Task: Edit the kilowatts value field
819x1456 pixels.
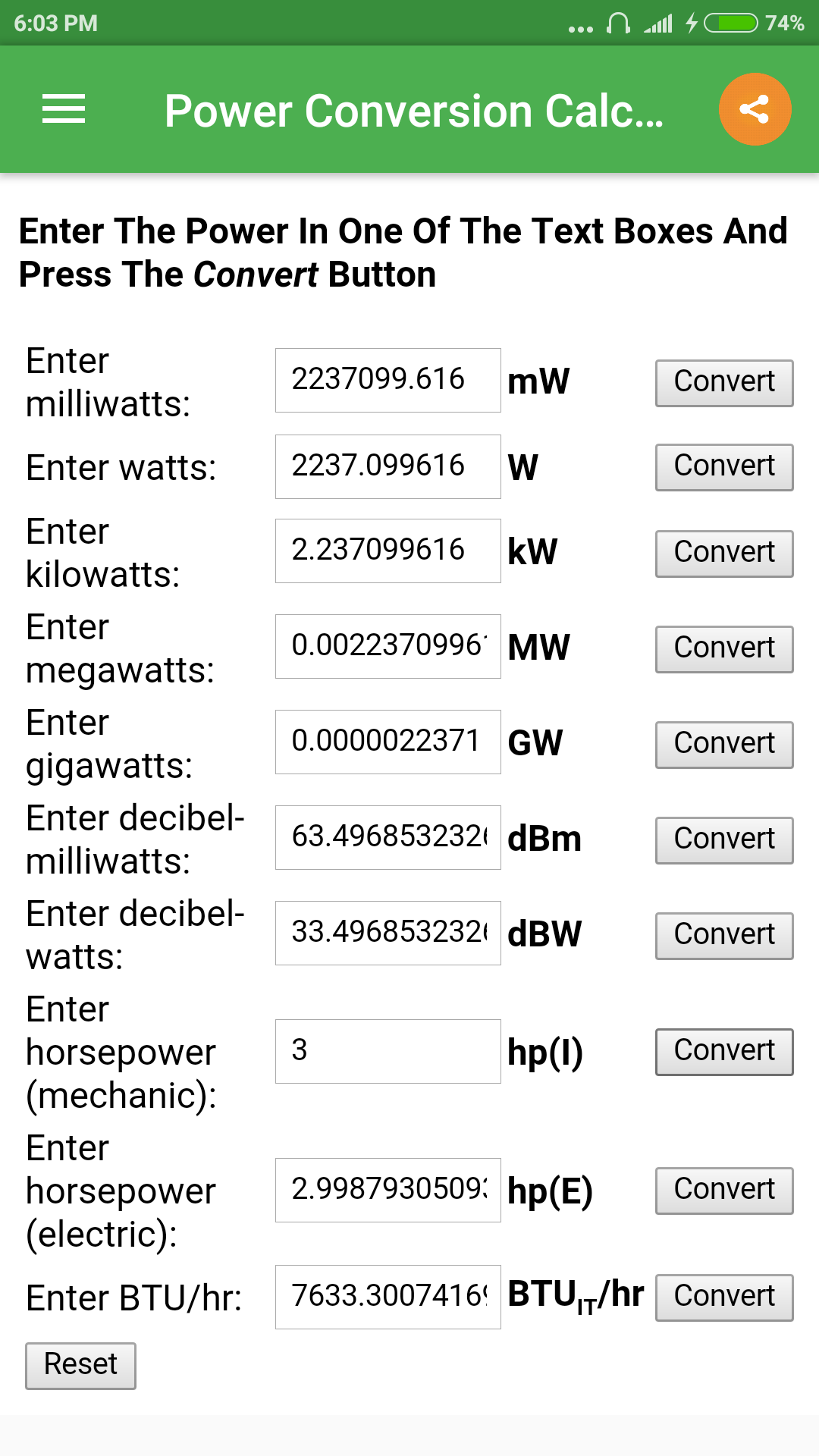Action: [388, 551]
